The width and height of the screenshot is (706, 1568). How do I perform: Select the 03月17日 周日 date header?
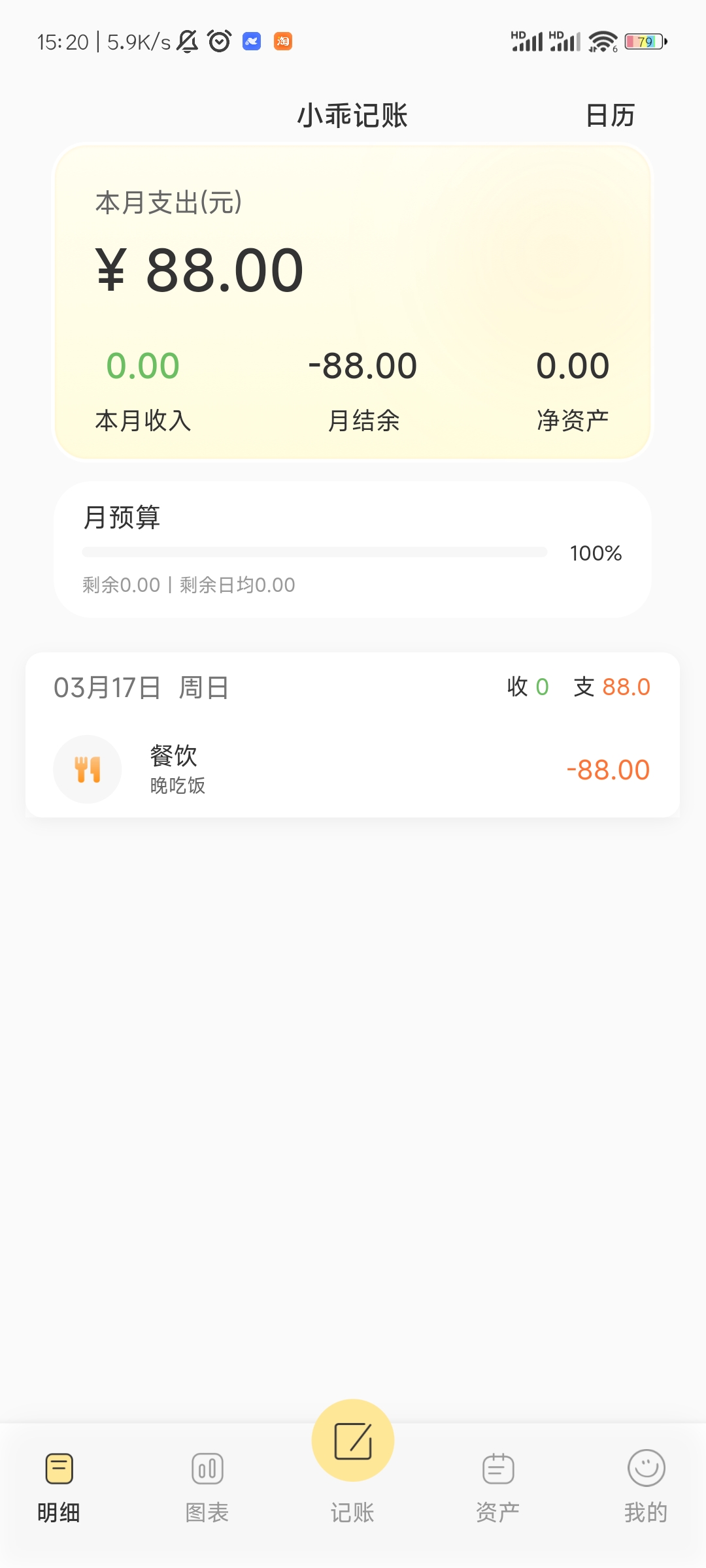coord(140,686)
